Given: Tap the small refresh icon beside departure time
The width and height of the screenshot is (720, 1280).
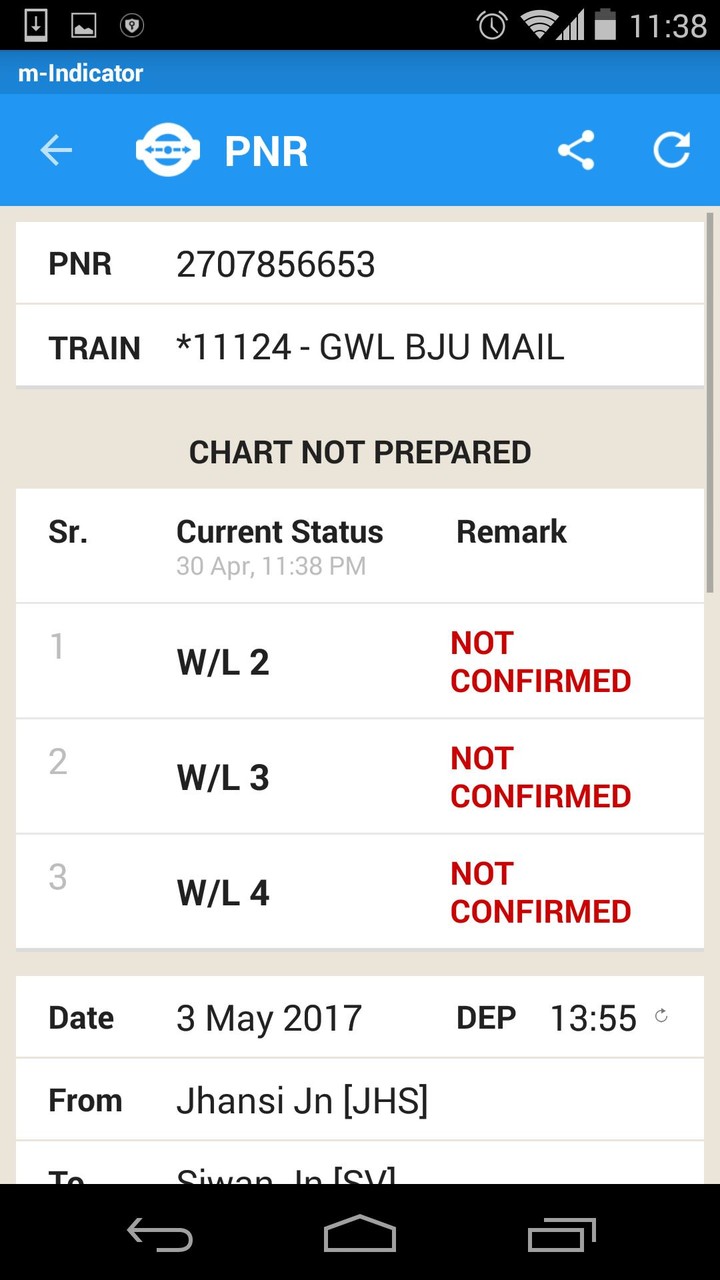Looking at the screenshot, I should pyautogui.click(x=661, y=1017).
